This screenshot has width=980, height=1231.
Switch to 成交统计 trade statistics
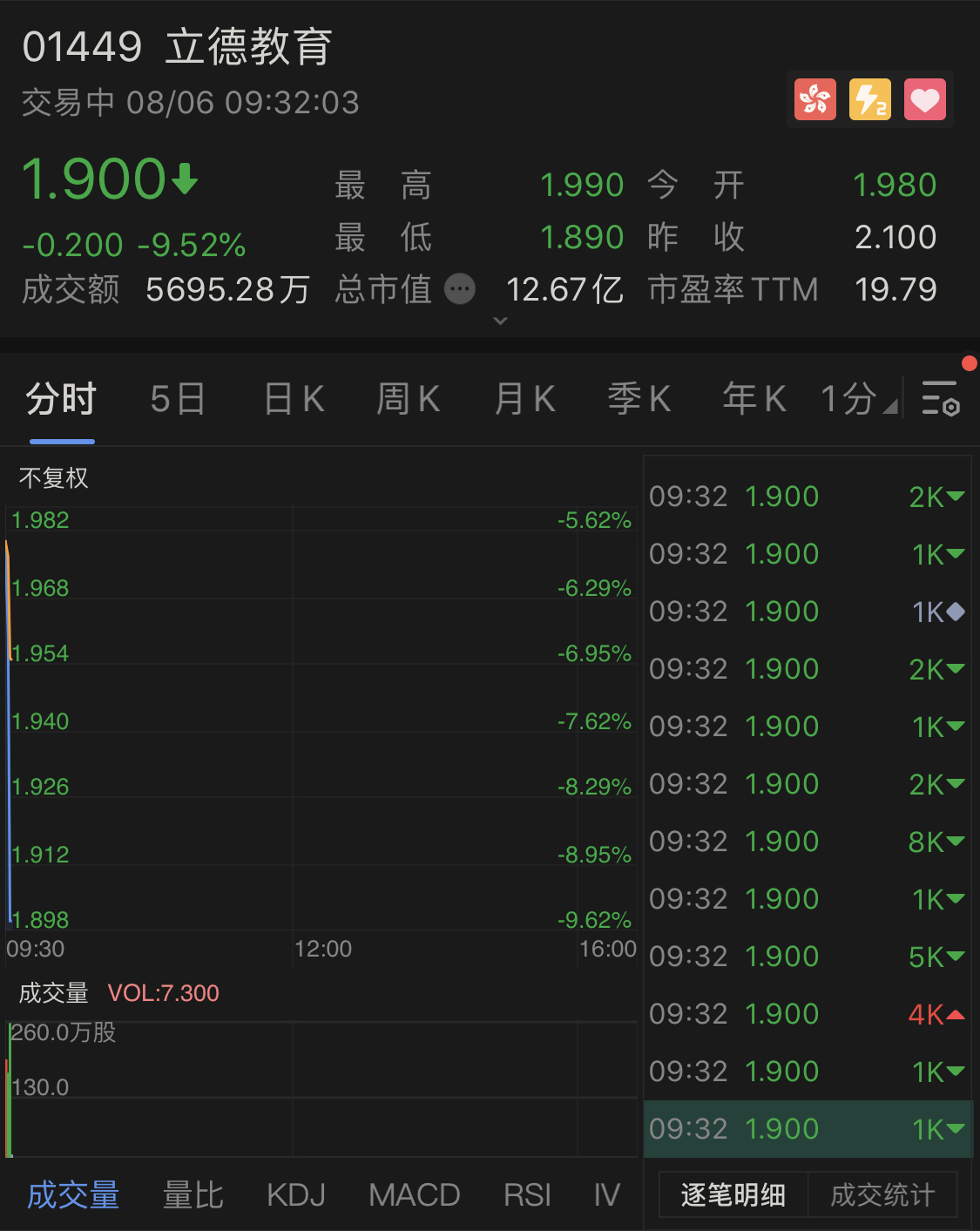(882, 1194)
